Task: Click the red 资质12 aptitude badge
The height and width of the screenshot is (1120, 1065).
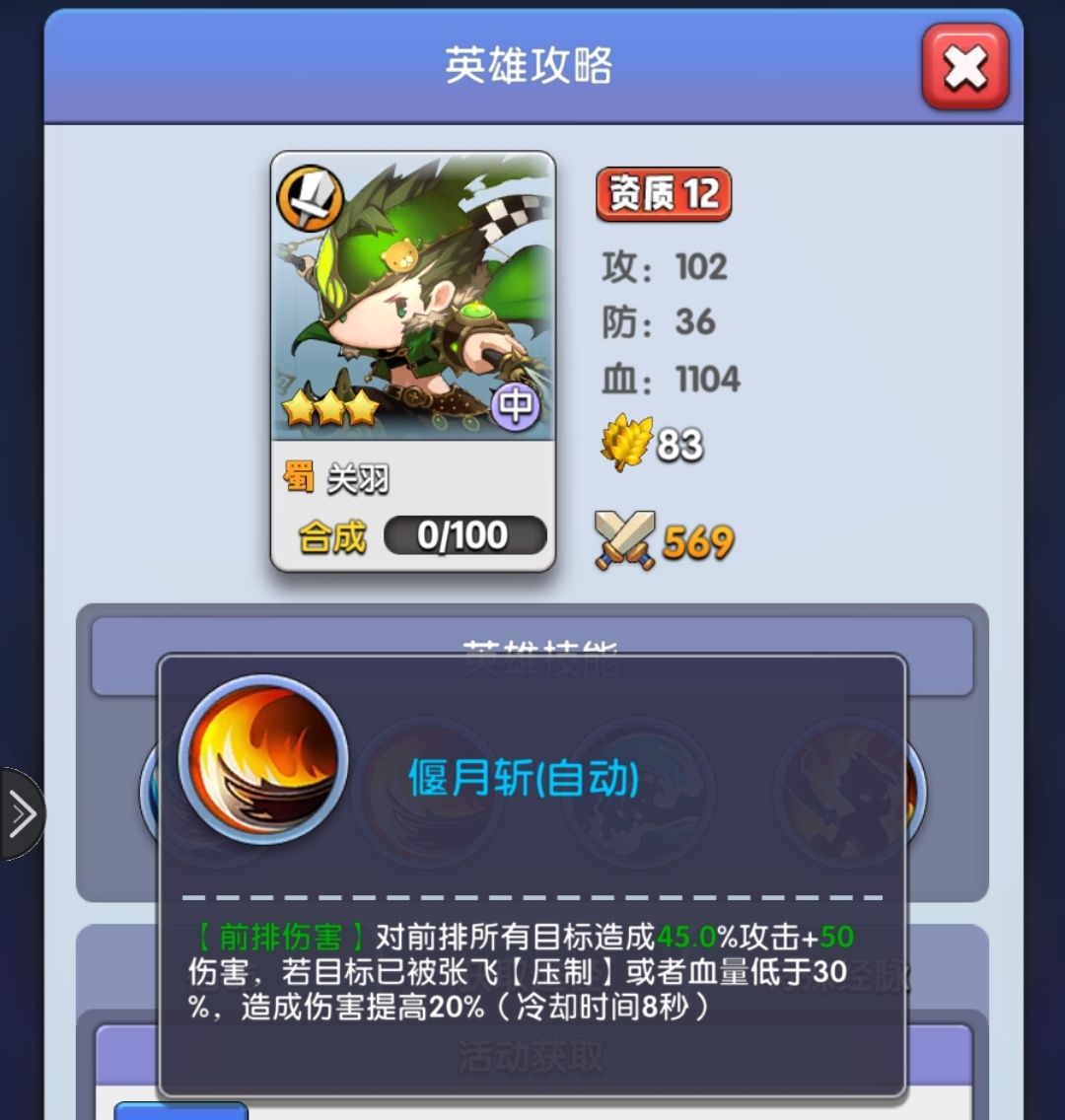Action: 664,195
